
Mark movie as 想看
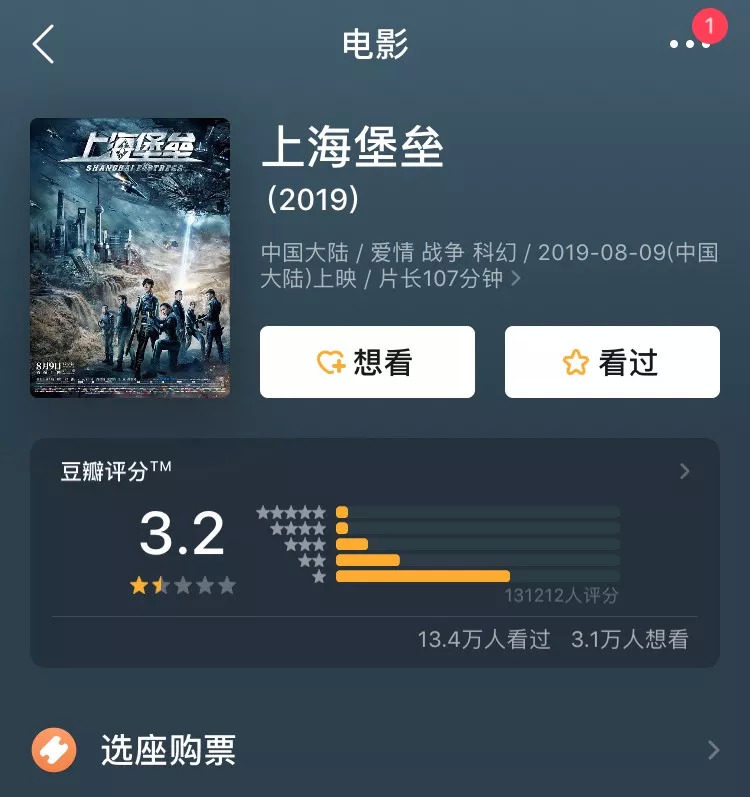(367, 362)
